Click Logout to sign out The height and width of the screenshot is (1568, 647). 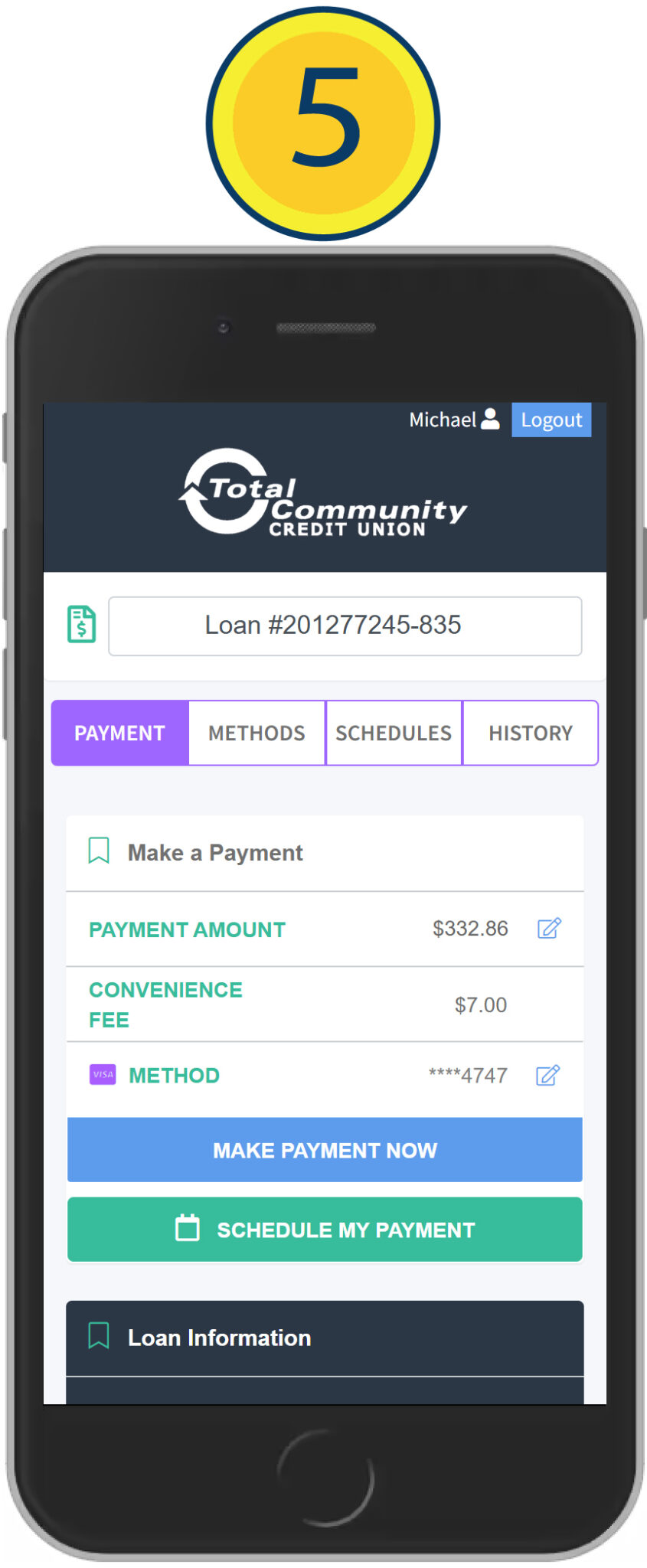[551, 420]
